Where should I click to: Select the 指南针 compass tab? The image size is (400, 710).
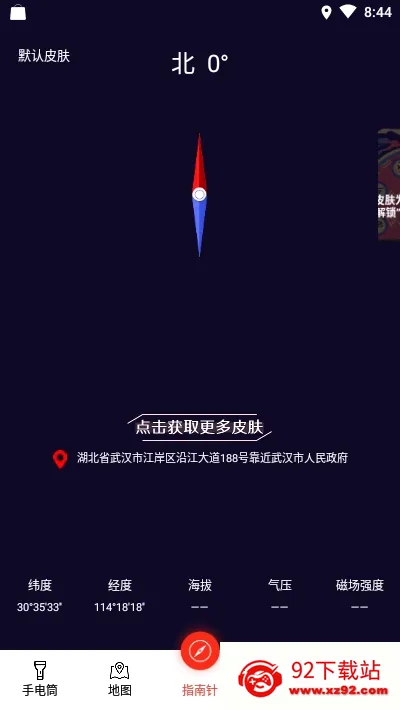(x=200, y=666)
